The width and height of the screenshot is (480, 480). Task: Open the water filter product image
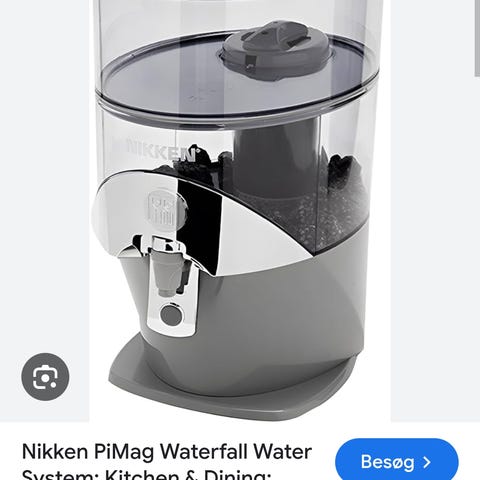point(240,211)
